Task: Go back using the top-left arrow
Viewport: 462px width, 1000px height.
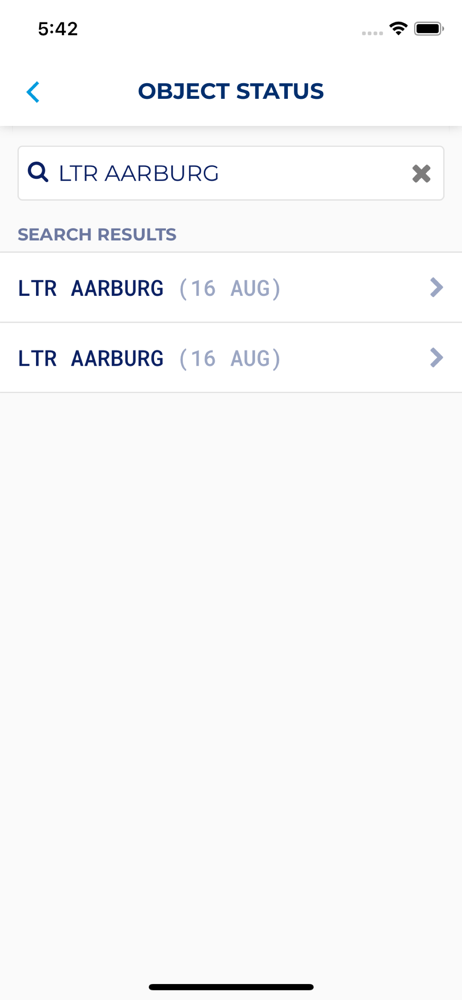Action: click(x=33, y=92)
